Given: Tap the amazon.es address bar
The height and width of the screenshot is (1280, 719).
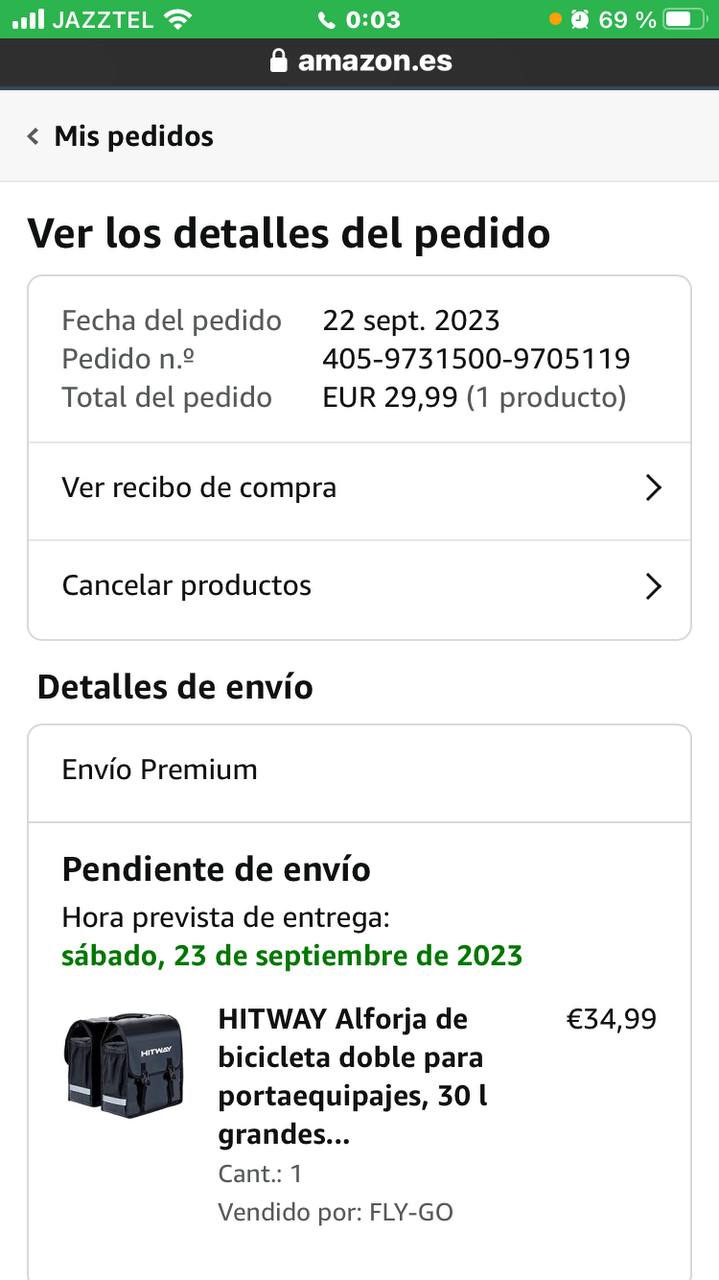Looking at the screenshot, I should pos(360,61).
